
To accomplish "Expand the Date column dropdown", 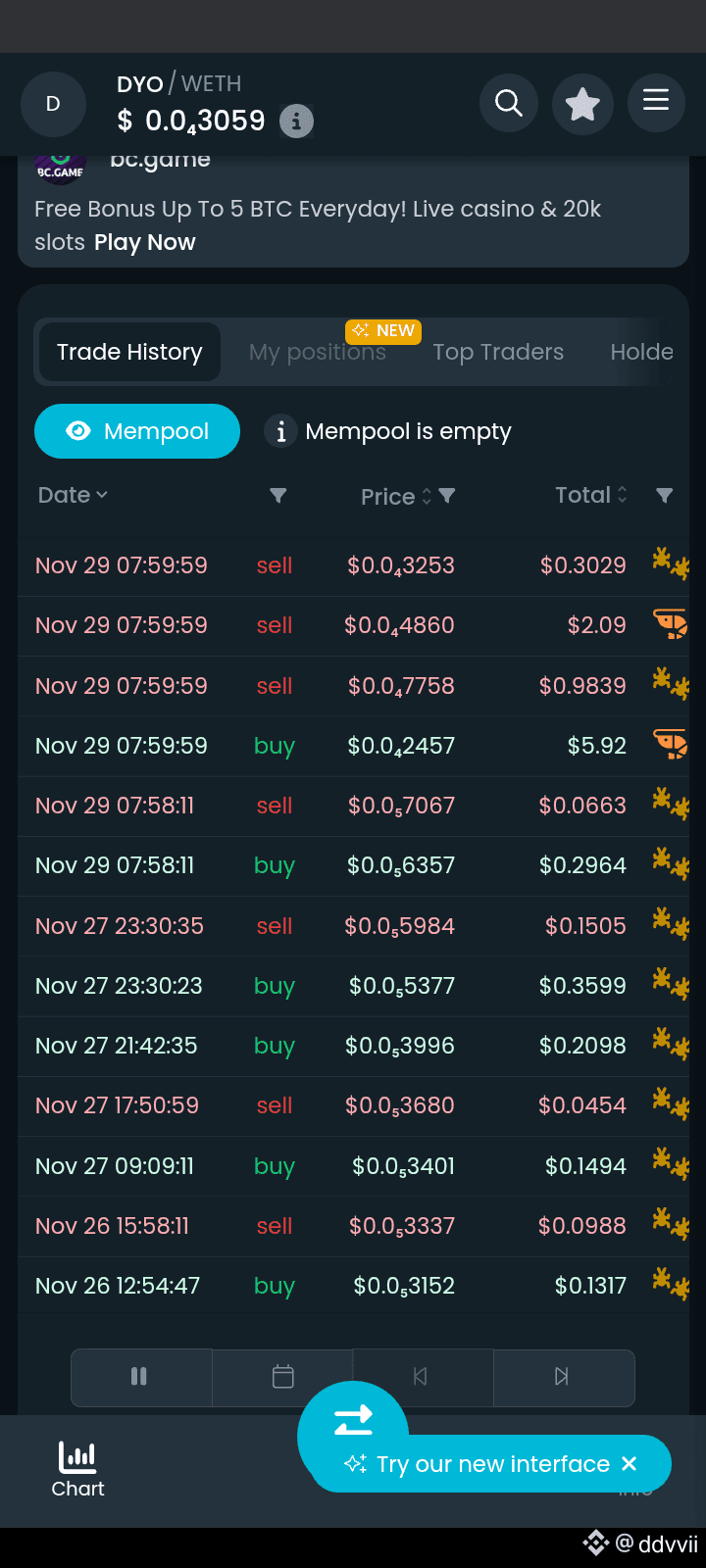I will pyautogui.click(x=73, y=496).
